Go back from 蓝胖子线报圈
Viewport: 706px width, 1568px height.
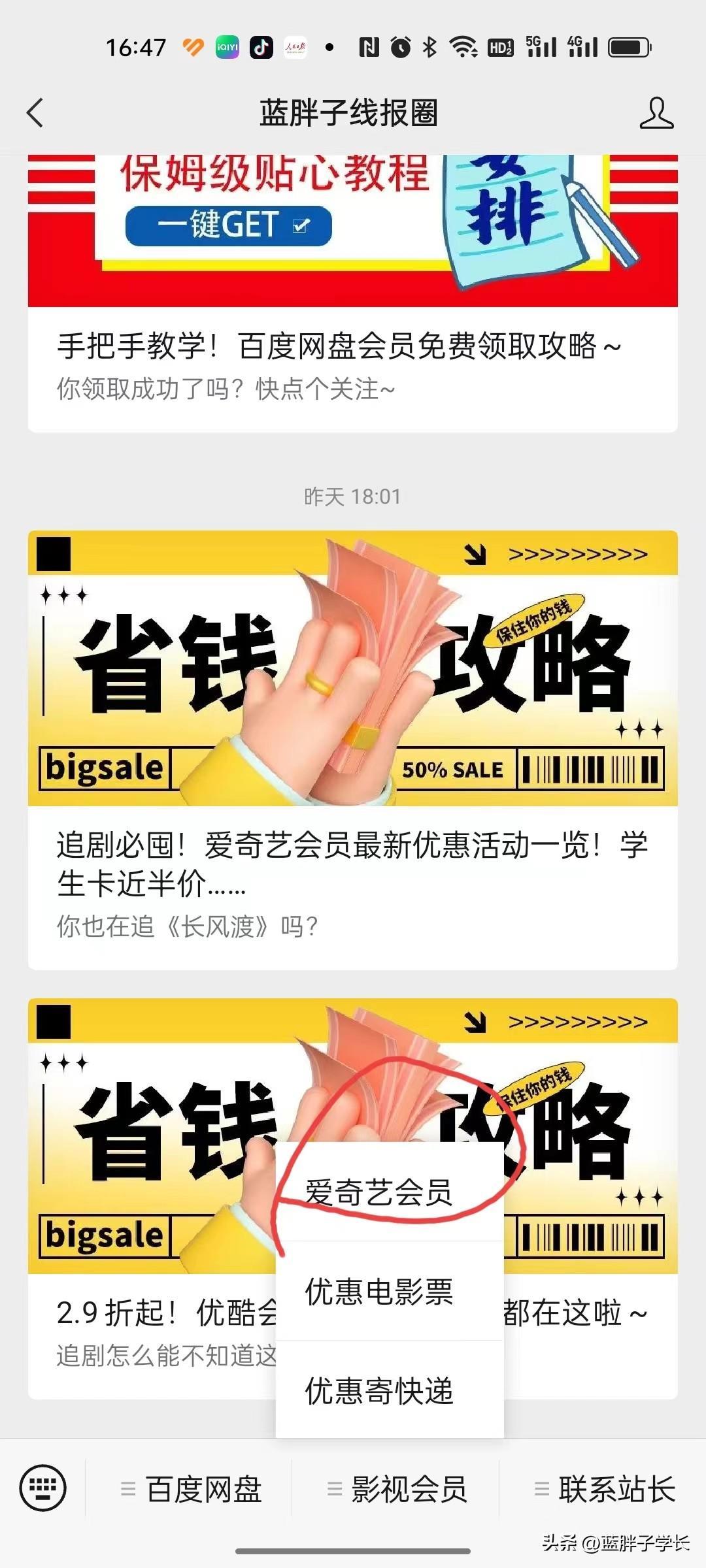35,113
